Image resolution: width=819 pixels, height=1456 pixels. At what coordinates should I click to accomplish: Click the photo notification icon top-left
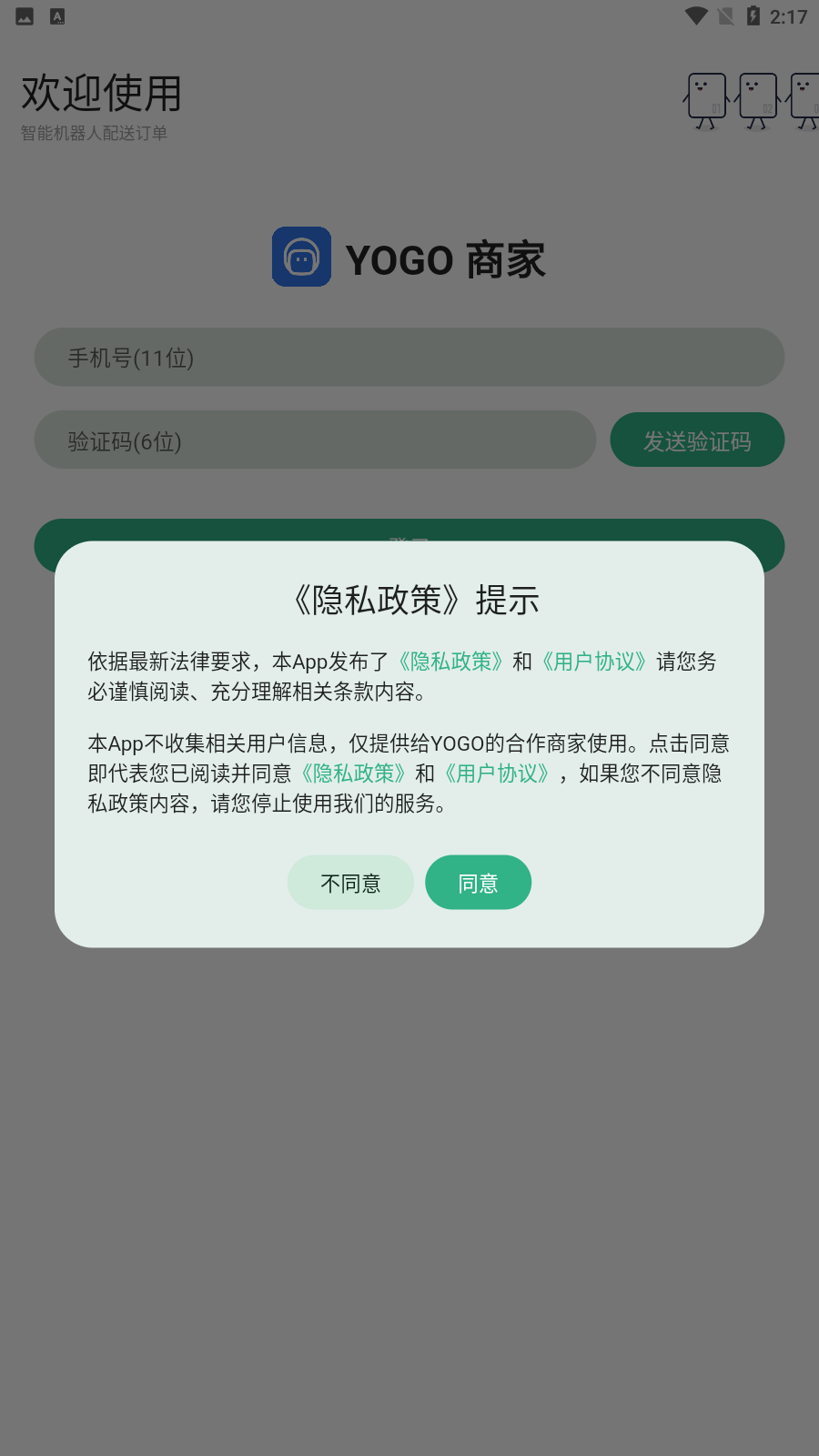click(x=24, y=15)
